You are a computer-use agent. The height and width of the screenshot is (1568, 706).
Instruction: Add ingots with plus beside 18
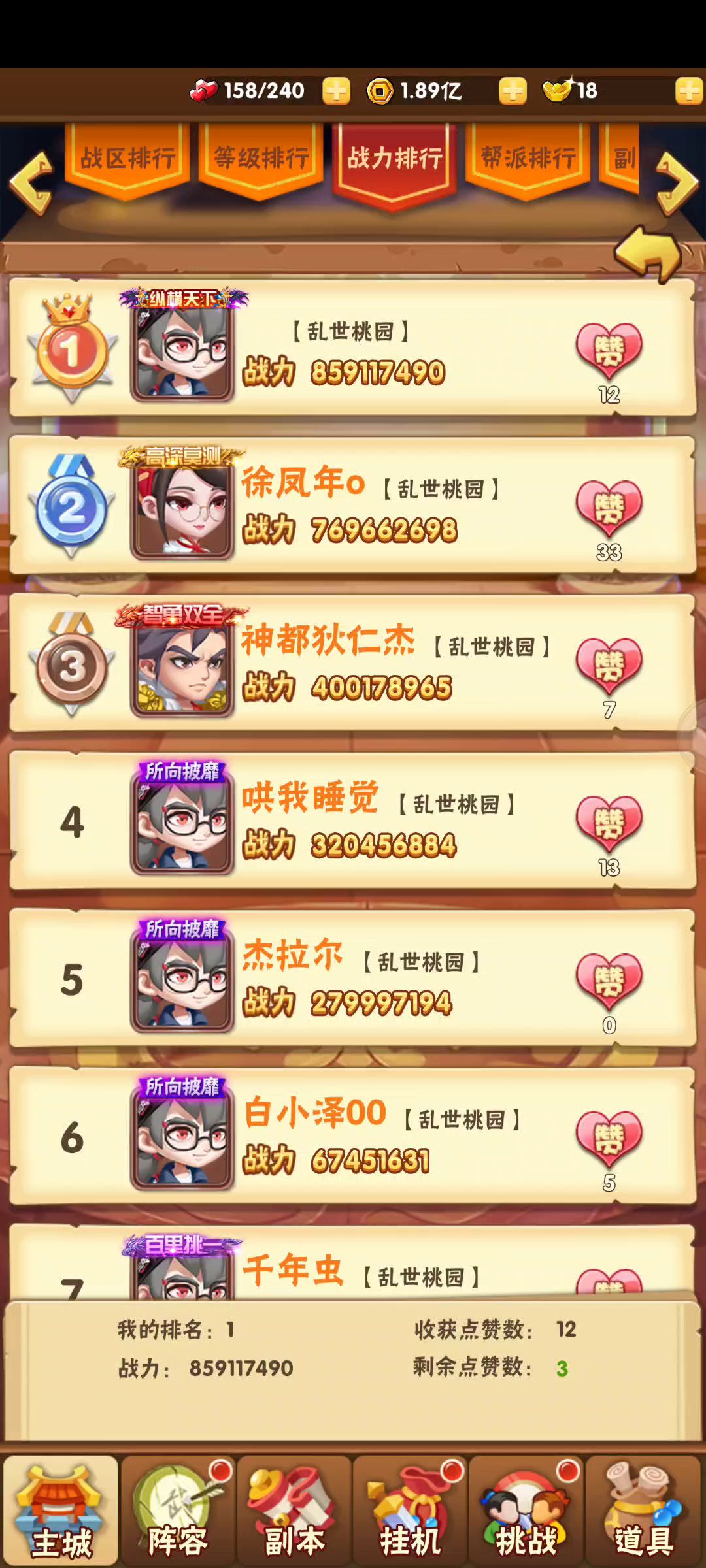688,91
